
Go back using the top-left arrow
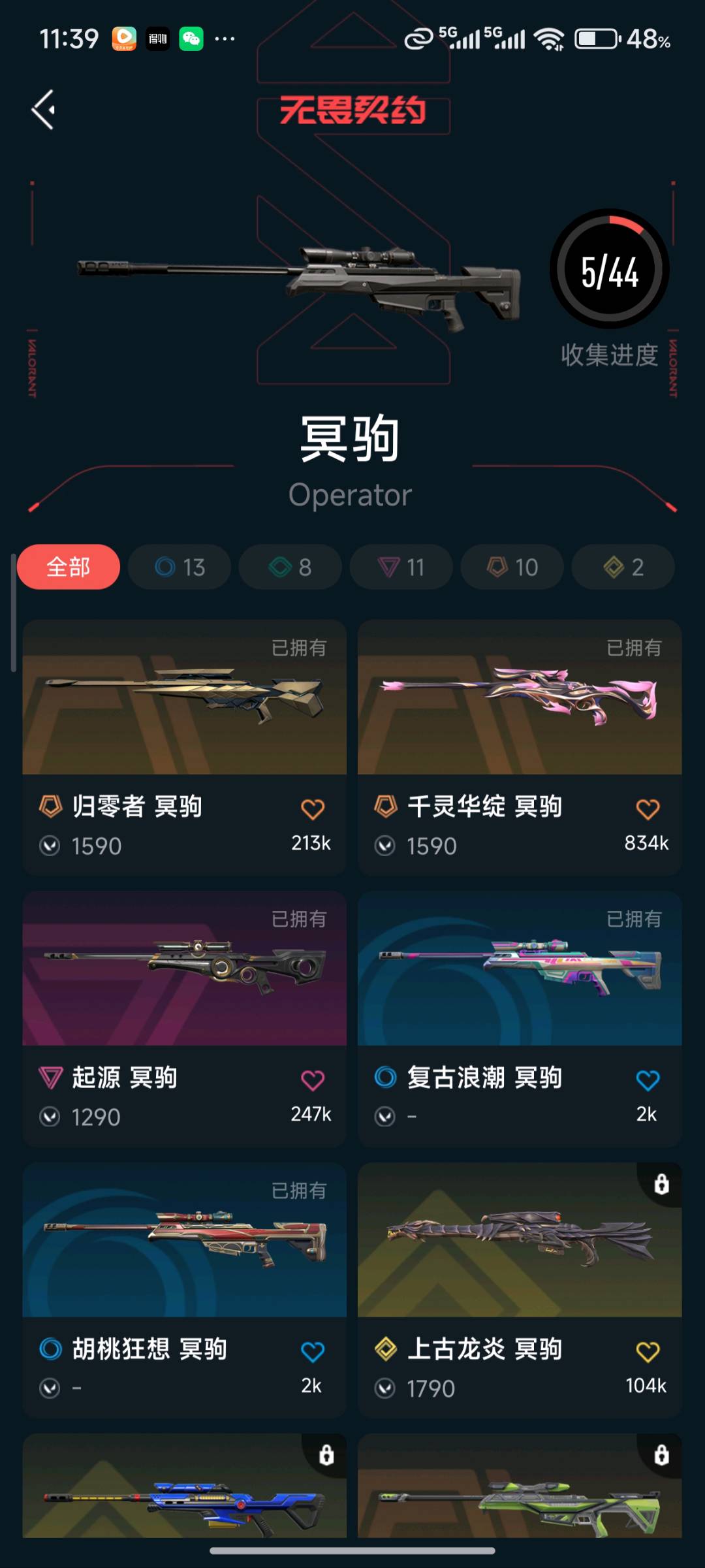pyautogui.click(x=44, y=110)
